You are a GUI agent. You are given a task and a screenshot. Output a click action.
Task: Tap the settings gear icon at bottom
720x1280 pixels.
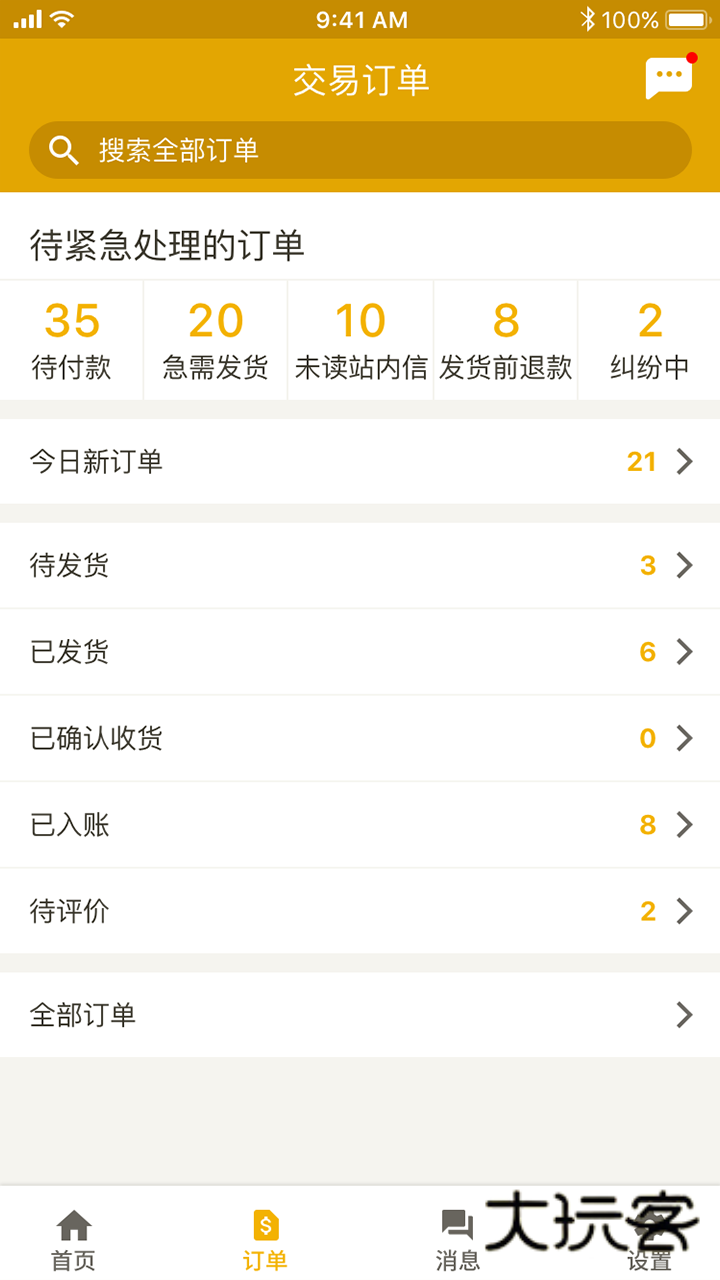pos(646,1224)
